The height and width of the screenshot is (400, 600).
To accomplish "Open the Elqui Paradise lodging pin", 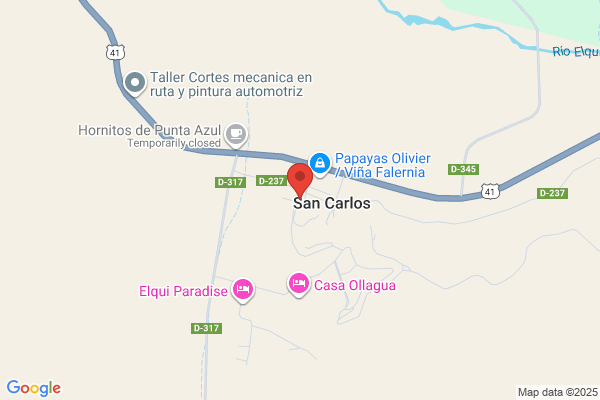I will (x=243, y=290).
